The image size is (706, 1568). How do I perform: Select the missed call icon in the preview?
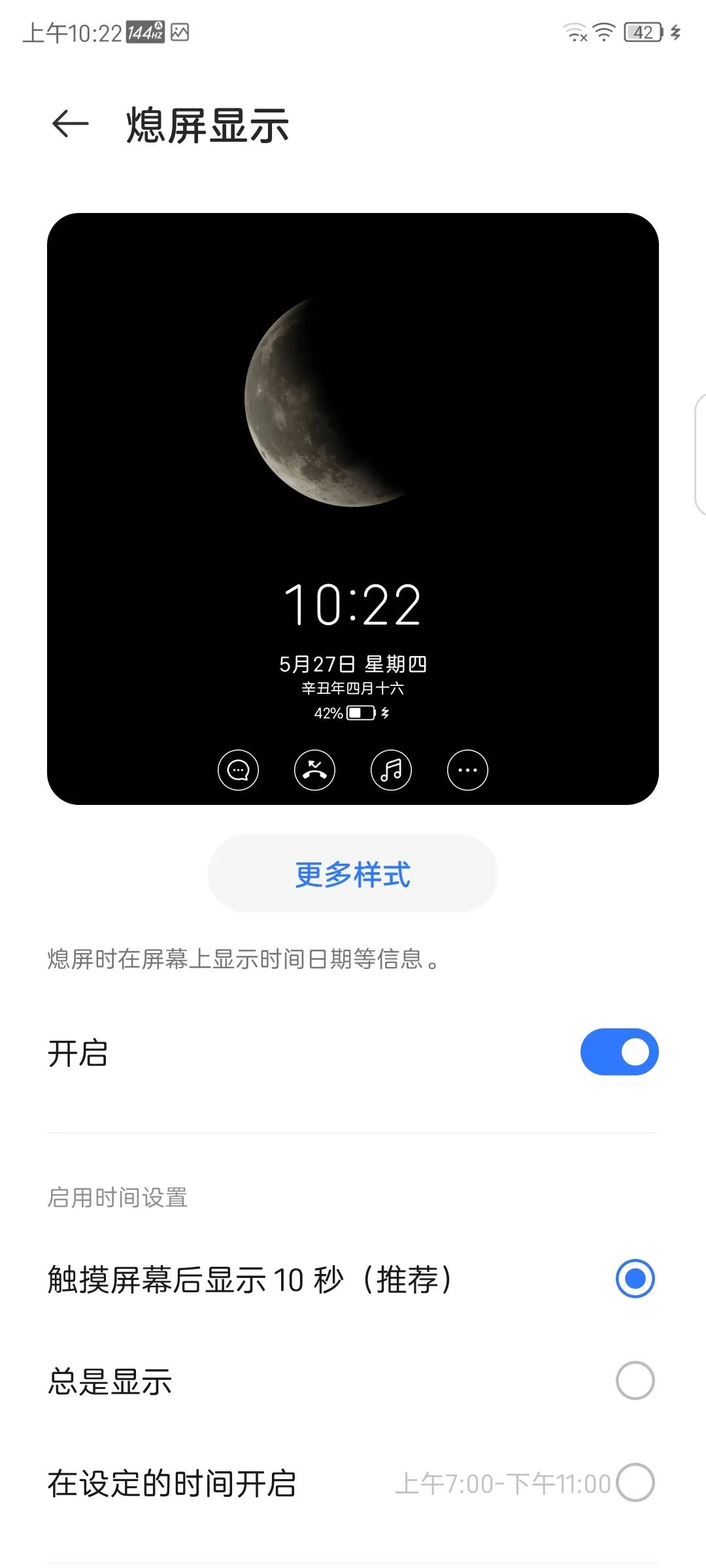coord(314,770)
